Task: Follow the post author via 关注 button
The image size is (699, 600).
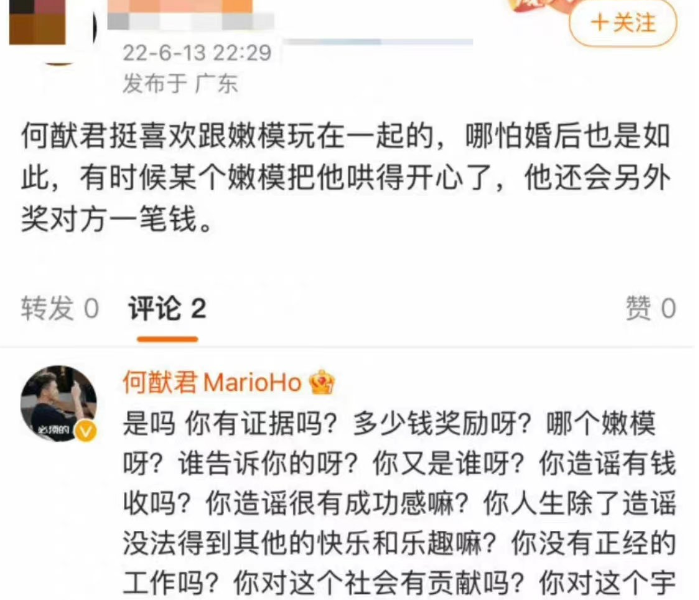Action: [x=622, y=24]
